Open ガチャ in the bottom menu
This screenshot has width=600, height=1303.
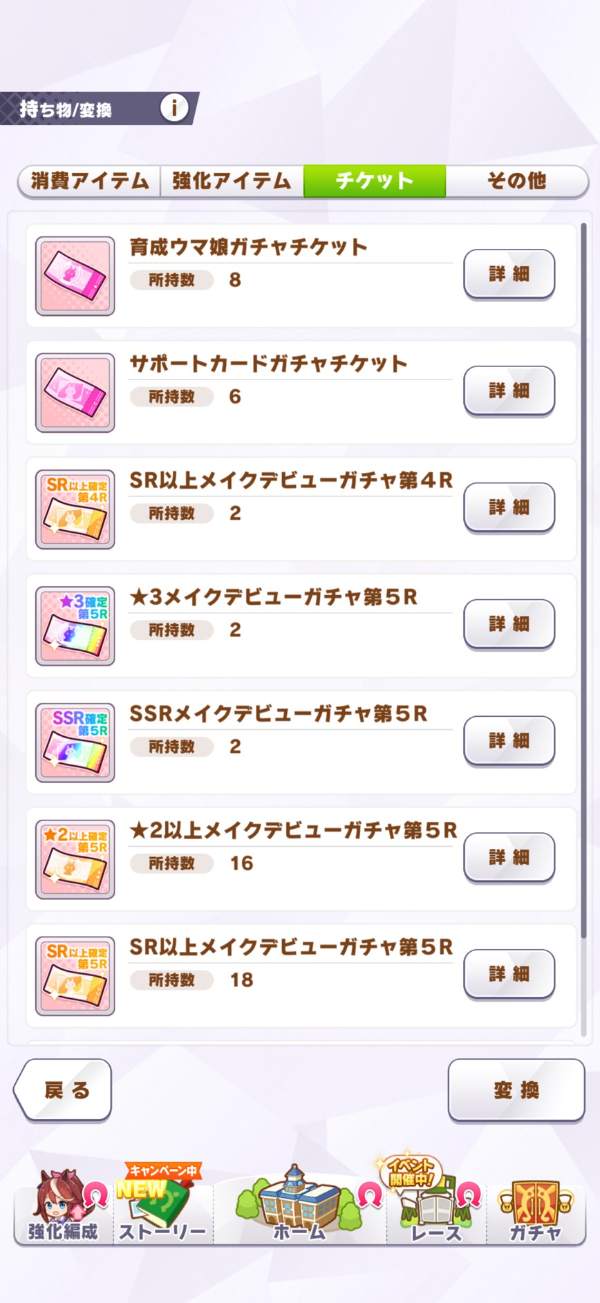tap(536, 1210)
